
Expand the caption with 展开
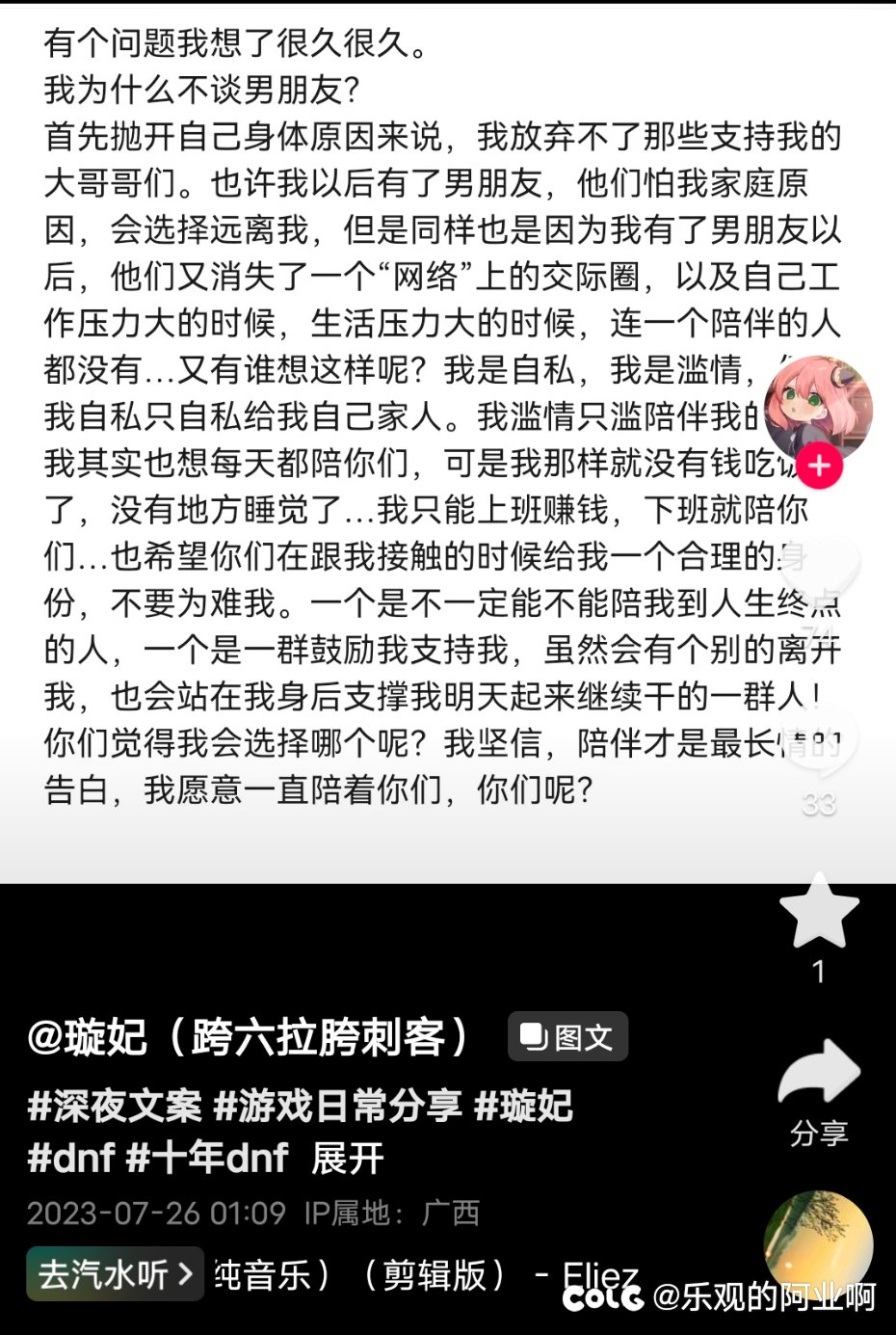coord(347,1158)
